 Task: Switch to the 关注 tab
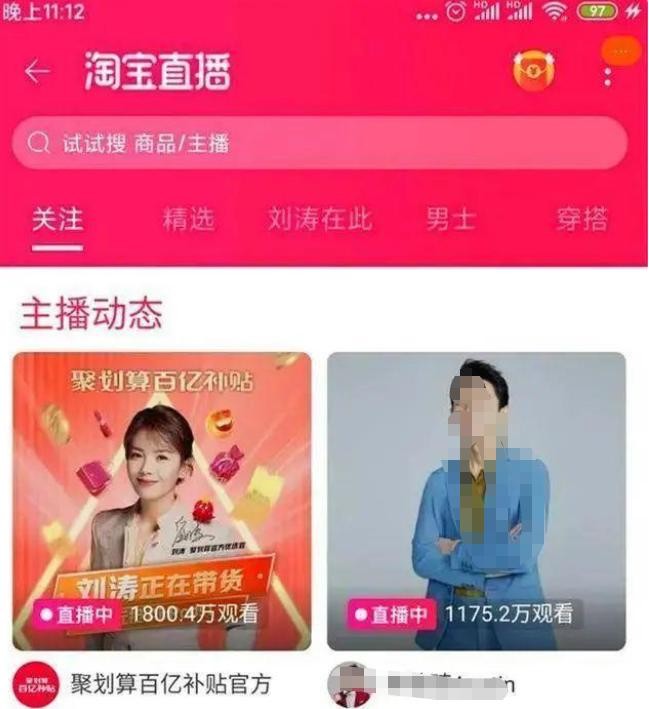pyautogui.click(x=56, y=219)
